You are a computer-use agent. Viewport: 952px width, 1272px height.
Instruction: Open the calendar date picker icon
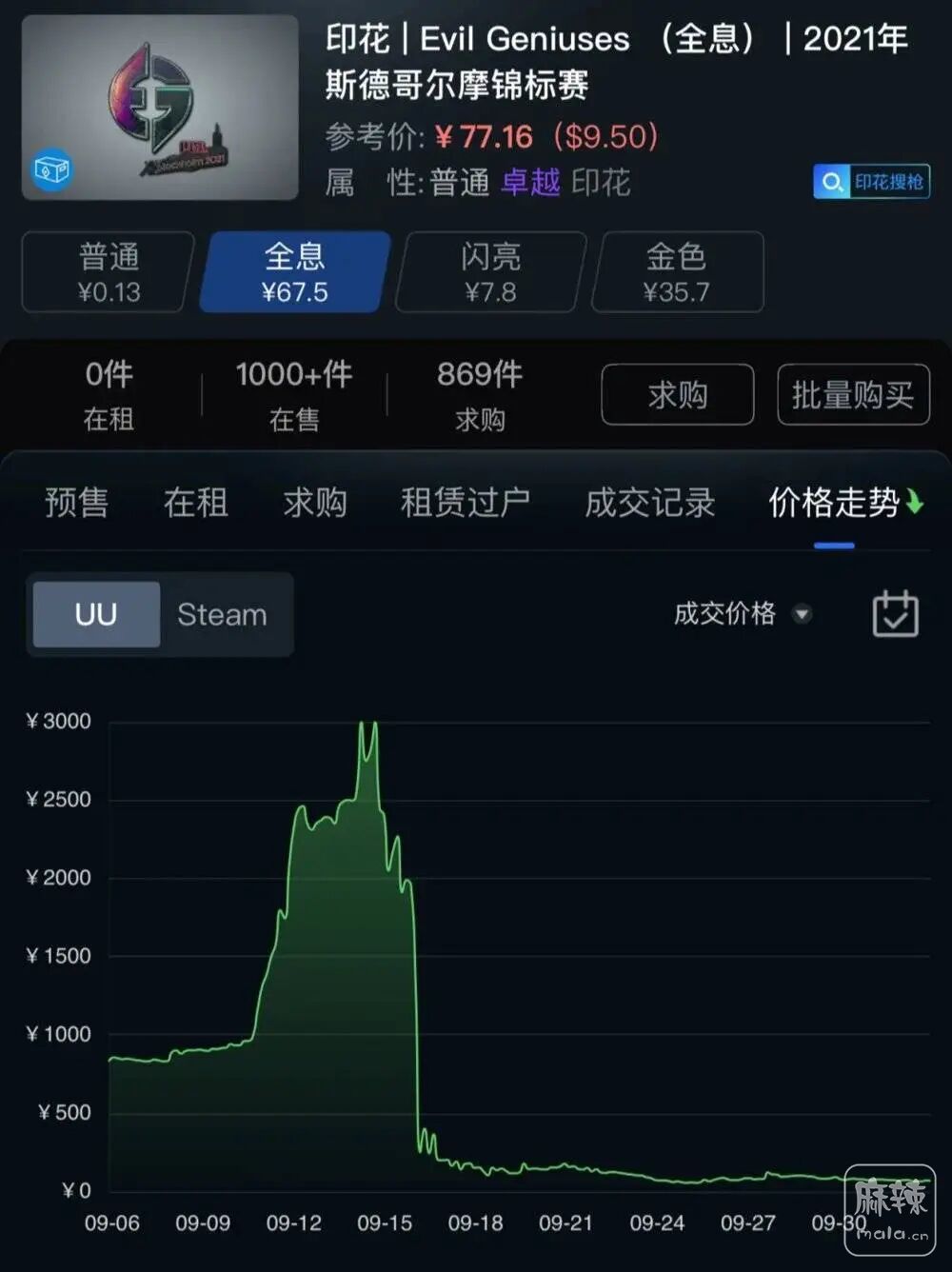pyautogui.click(x=895, y=614)
